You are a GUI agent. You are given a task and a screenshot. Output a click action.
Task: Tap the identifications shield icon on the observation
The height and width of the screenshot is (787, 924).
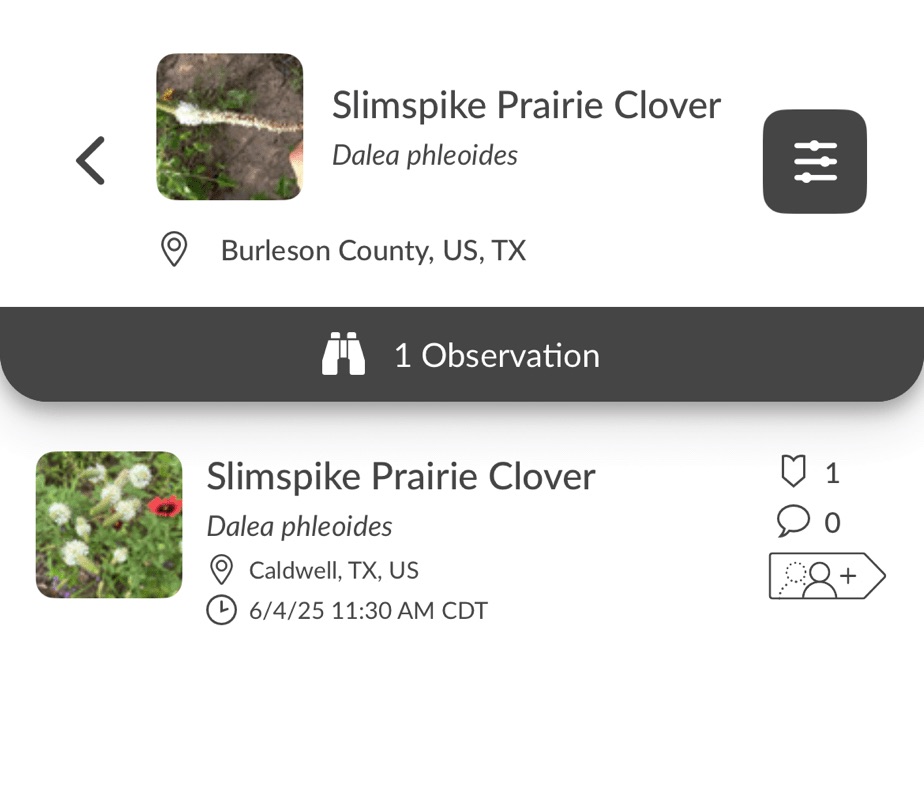point(793,472)
